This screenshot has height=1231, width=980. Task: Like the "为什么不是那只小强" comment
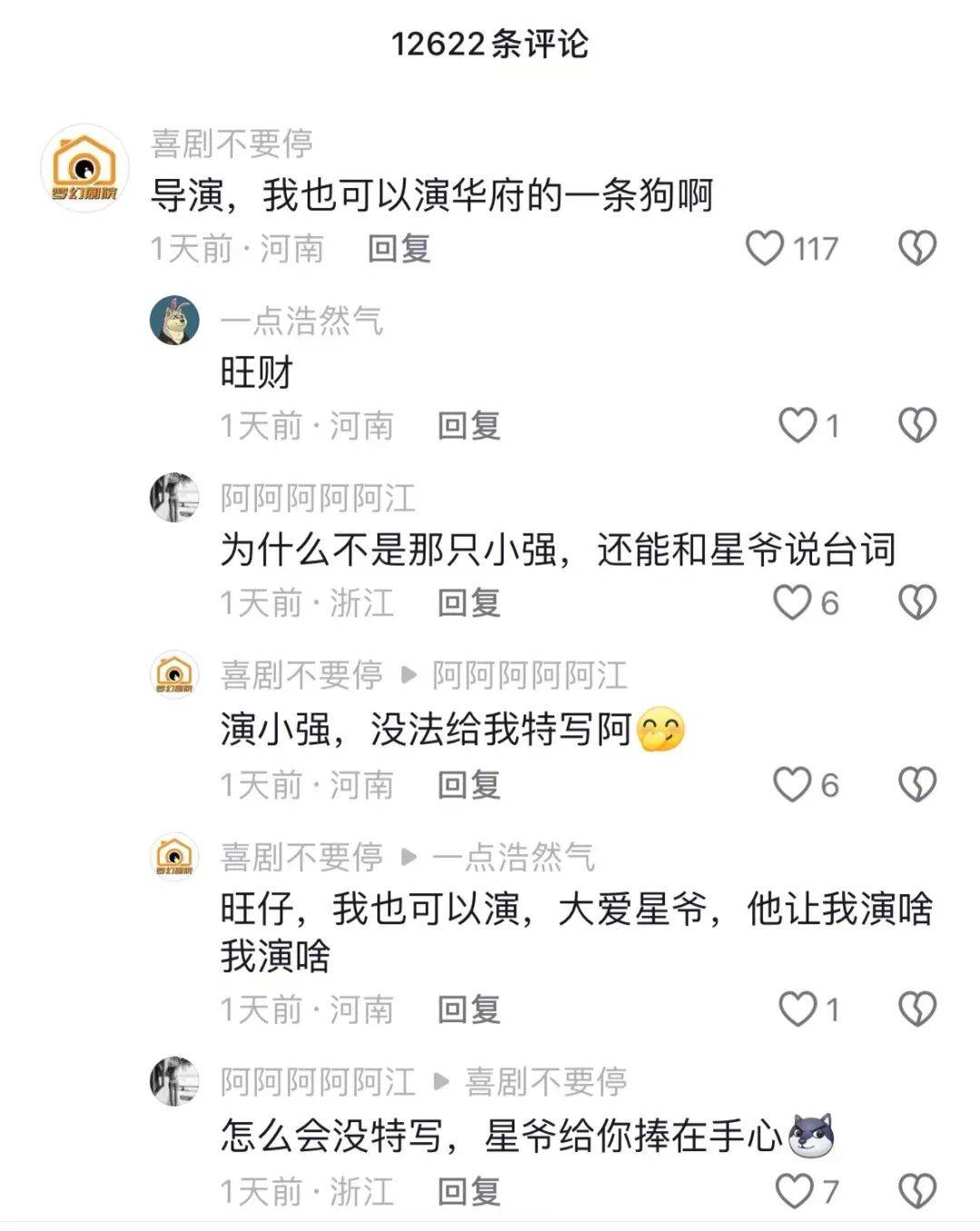pyautogui.click(x=792, y=603)
